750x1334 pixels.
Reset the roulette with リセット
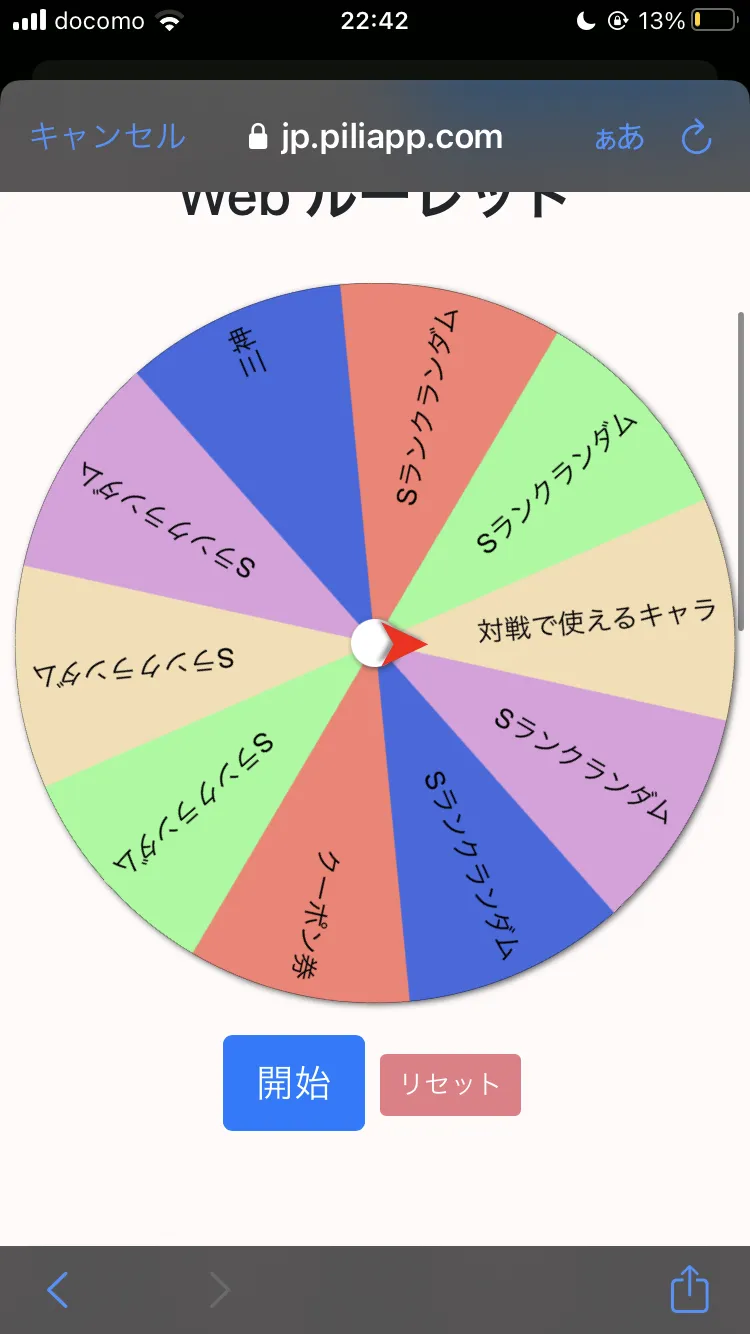point(450,1085)
